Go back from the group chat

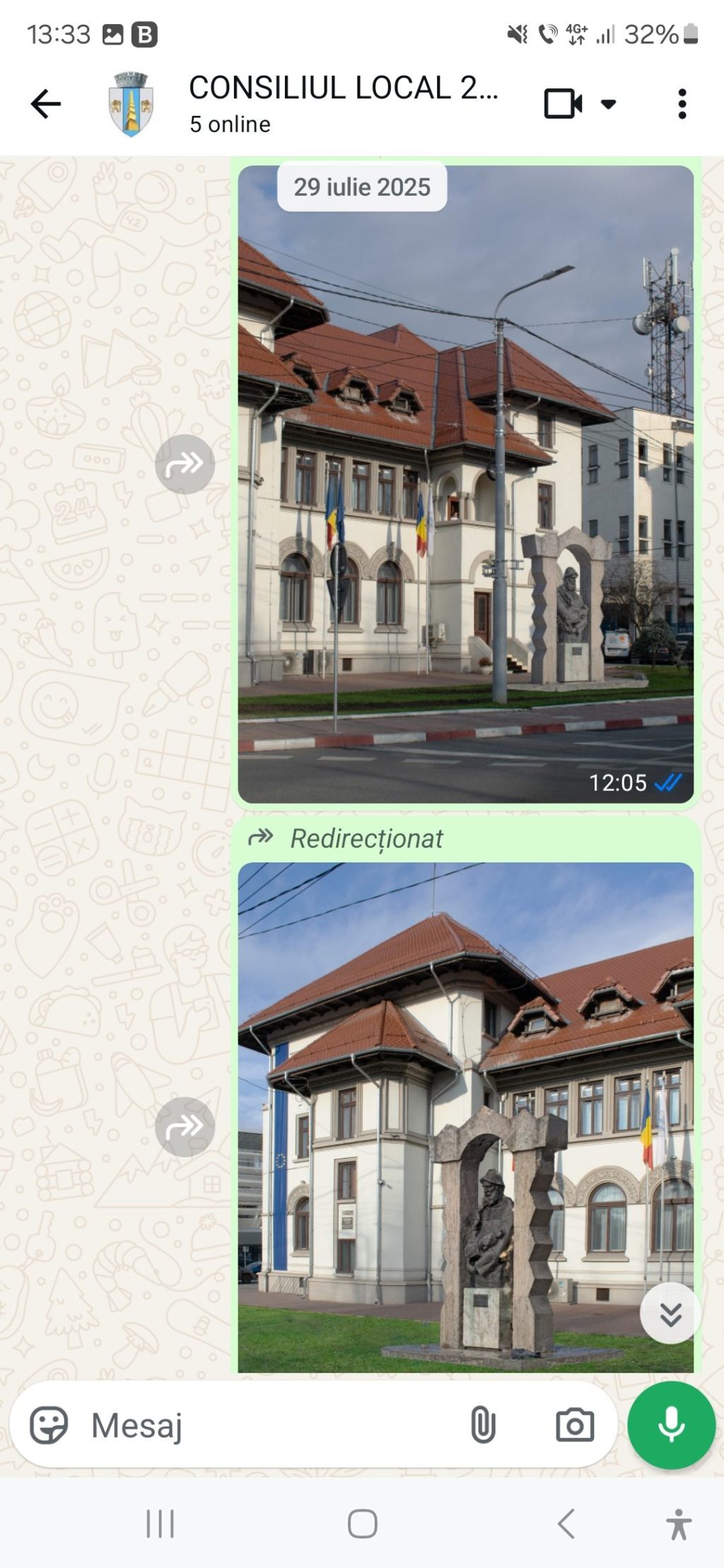pyautogui.click(x=46, y=105)
